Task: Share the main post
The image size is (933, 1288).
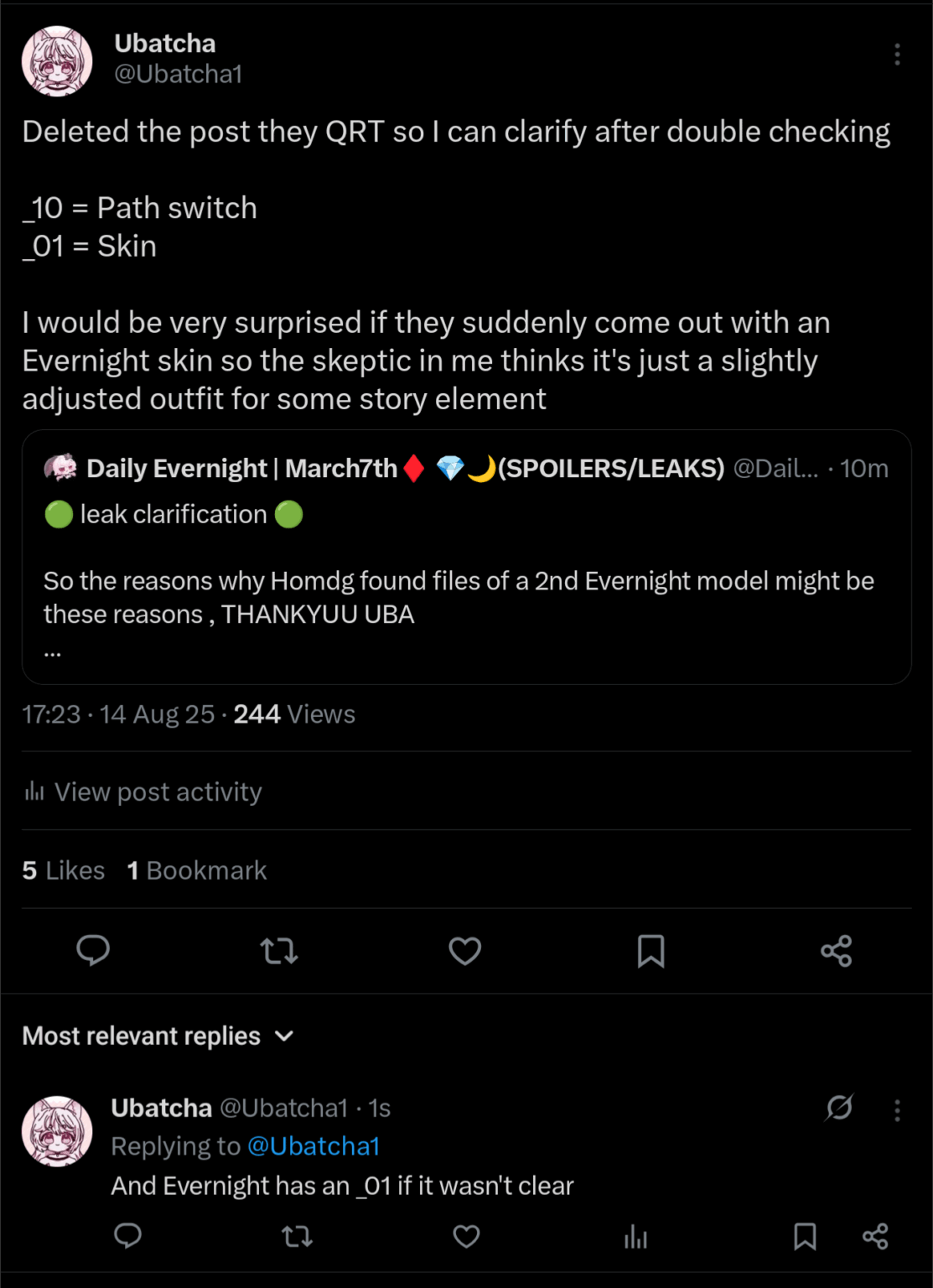Action: [x=837, y=951]
